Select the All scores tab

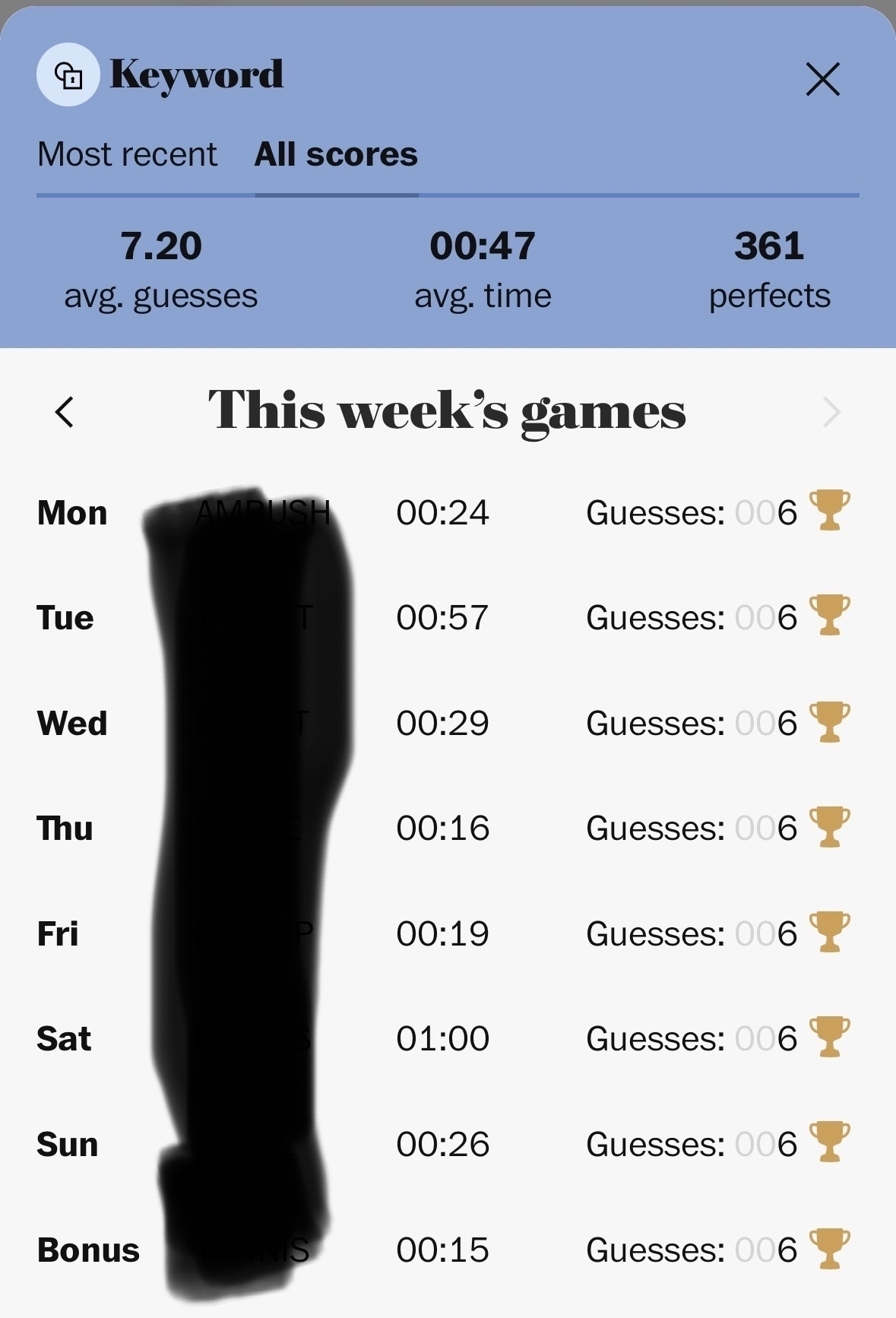[336, 155]
